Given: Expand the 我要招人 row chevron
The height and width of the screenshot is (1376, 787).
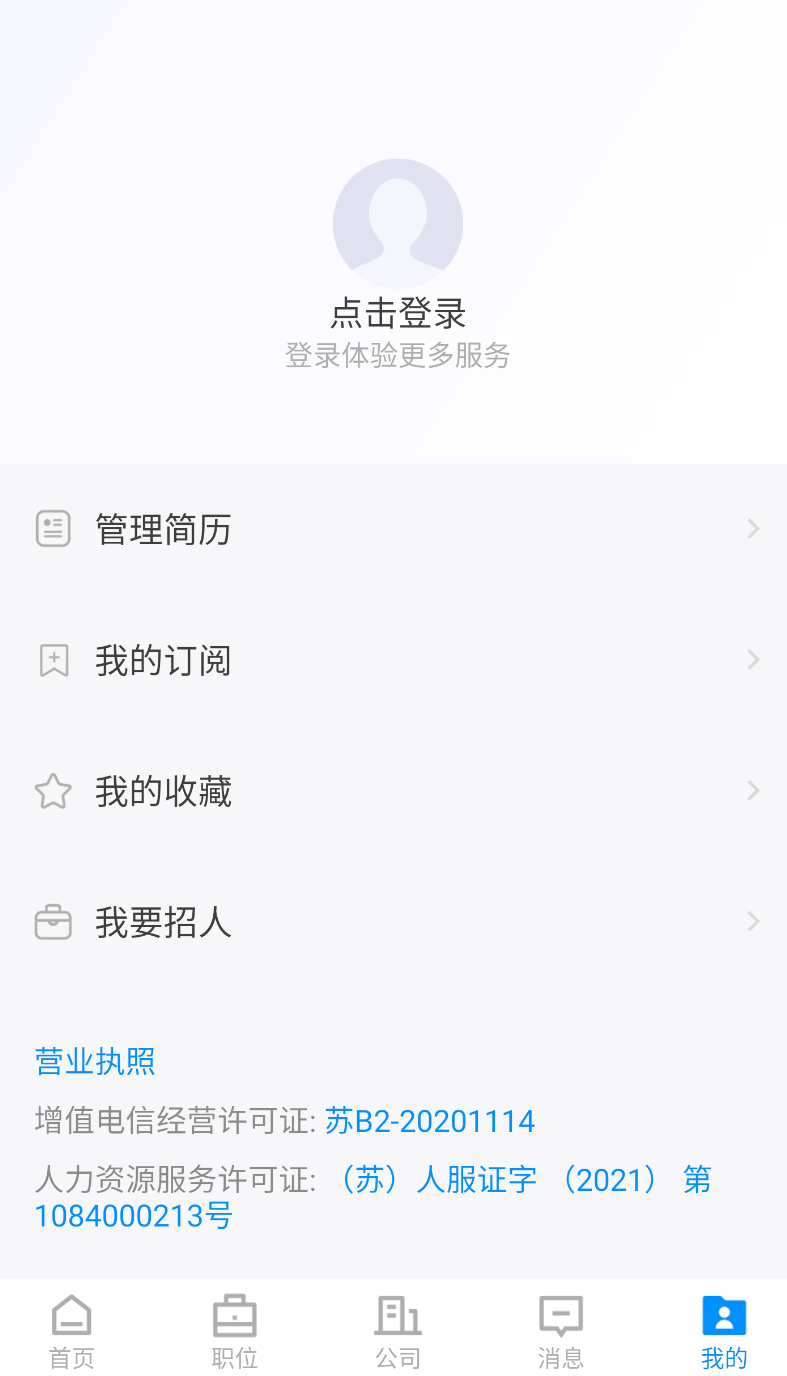Looking at the screenshot, I should 752,922.
